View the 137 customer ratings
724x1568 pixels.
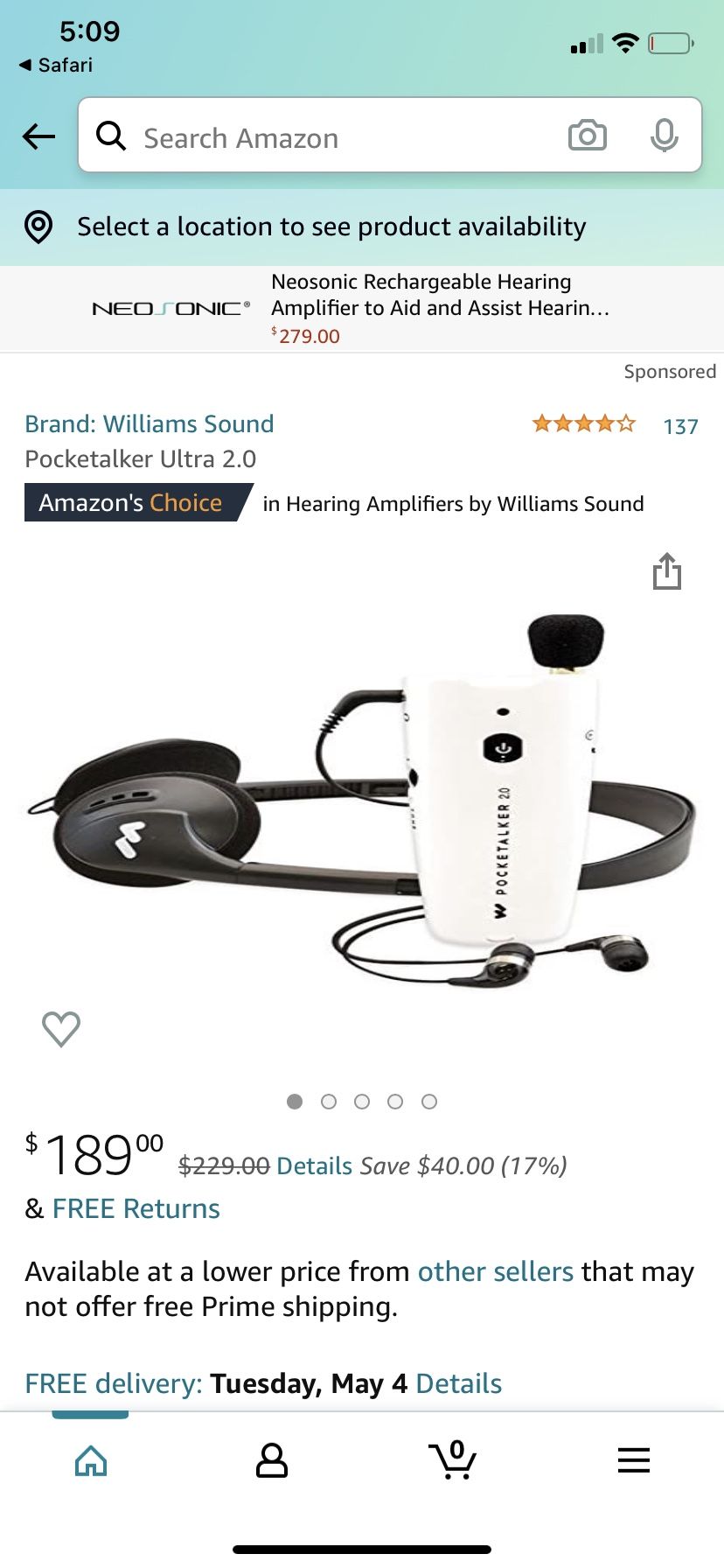679,427
